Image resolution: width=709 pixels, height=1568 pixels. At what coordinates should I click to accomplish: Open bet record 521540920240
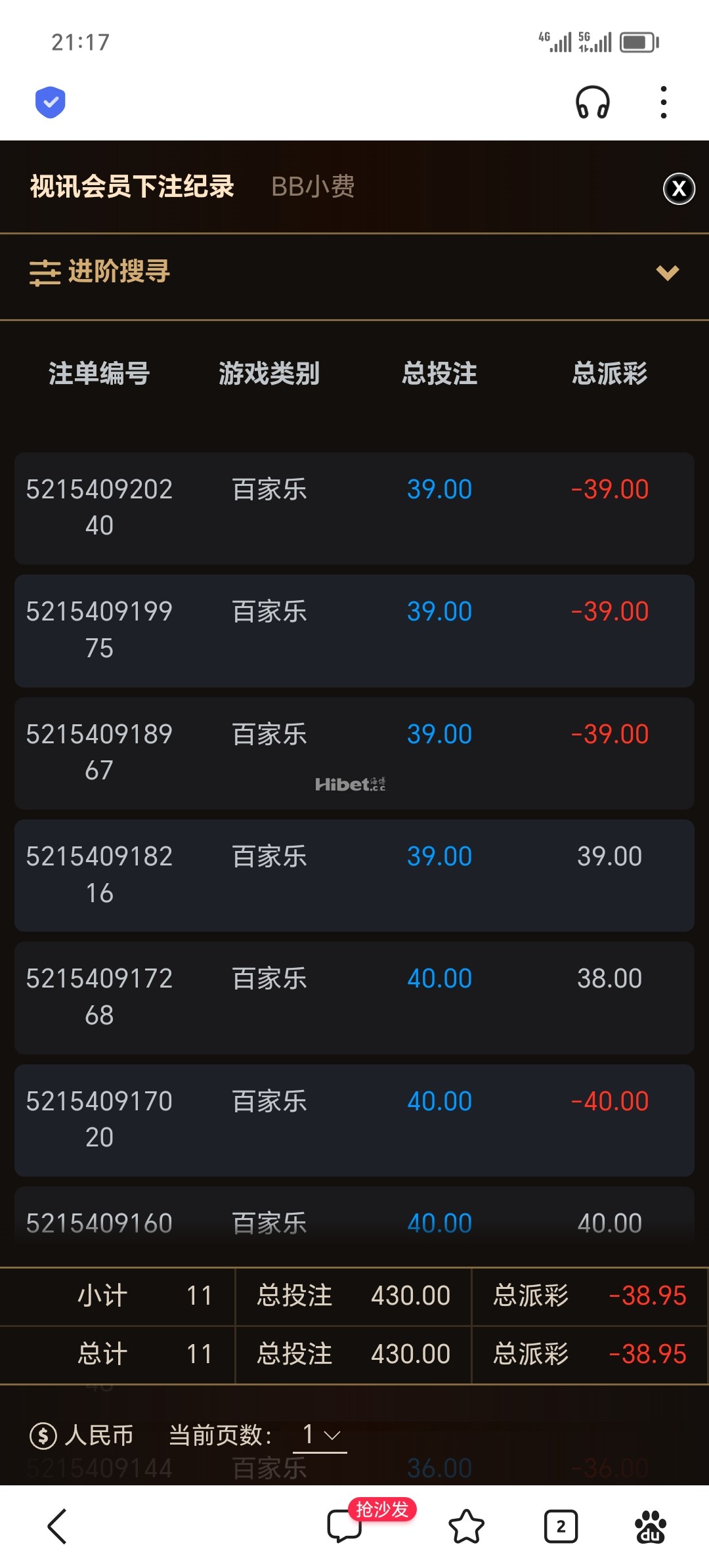pos(354,508)
